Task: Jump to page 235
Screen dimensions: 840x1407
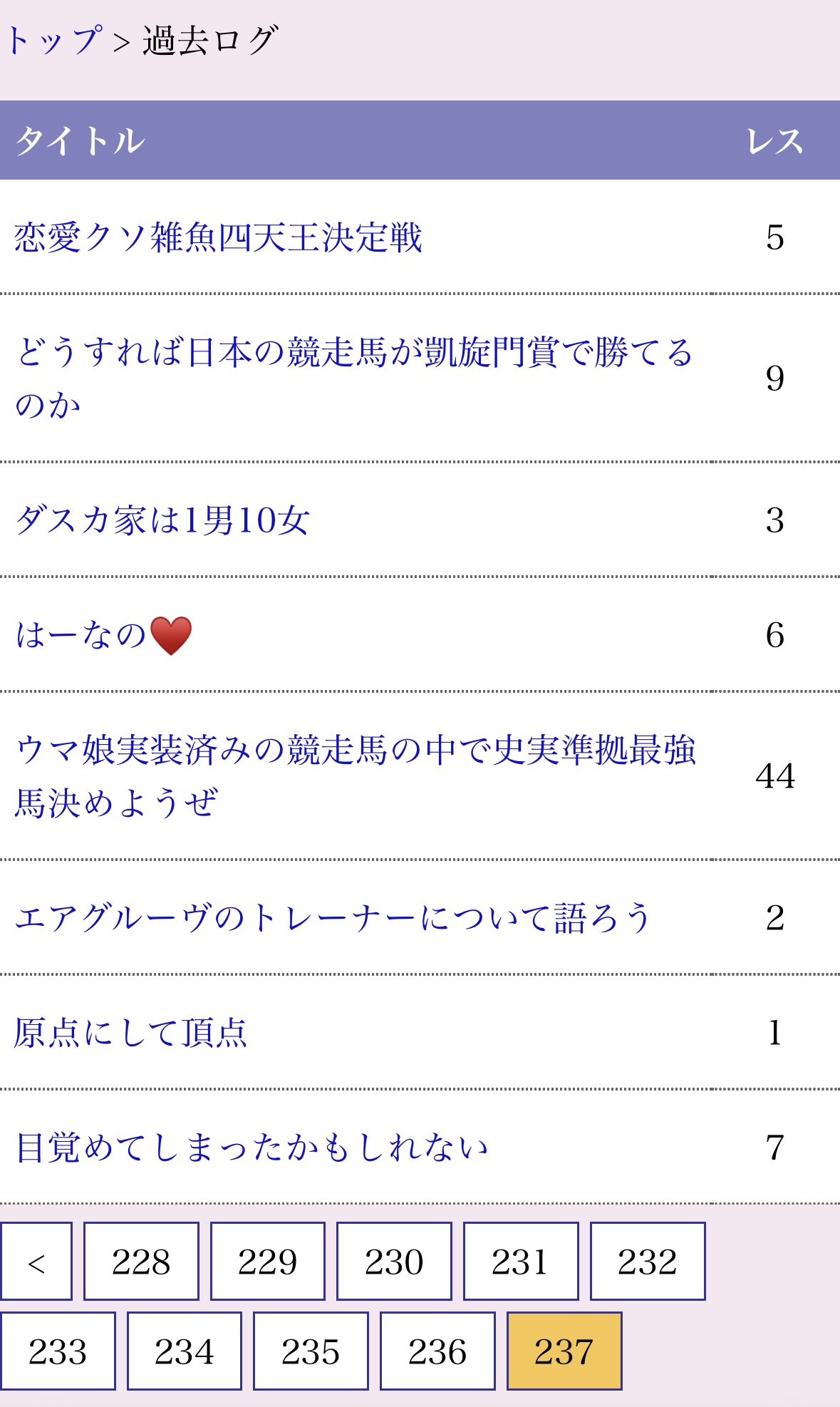Action: (311, 1351)
